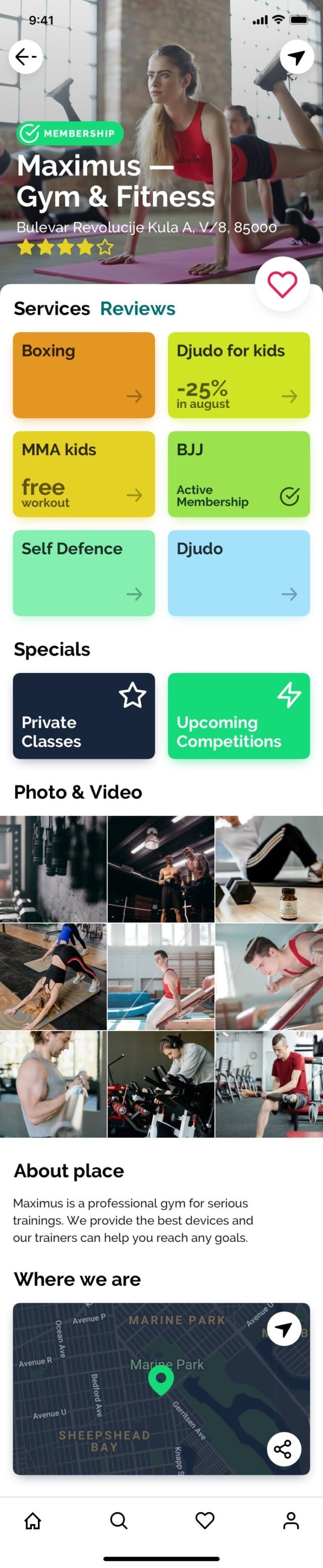
Task: Open the boxers in ring photo
Action: (x=161, y=869)
